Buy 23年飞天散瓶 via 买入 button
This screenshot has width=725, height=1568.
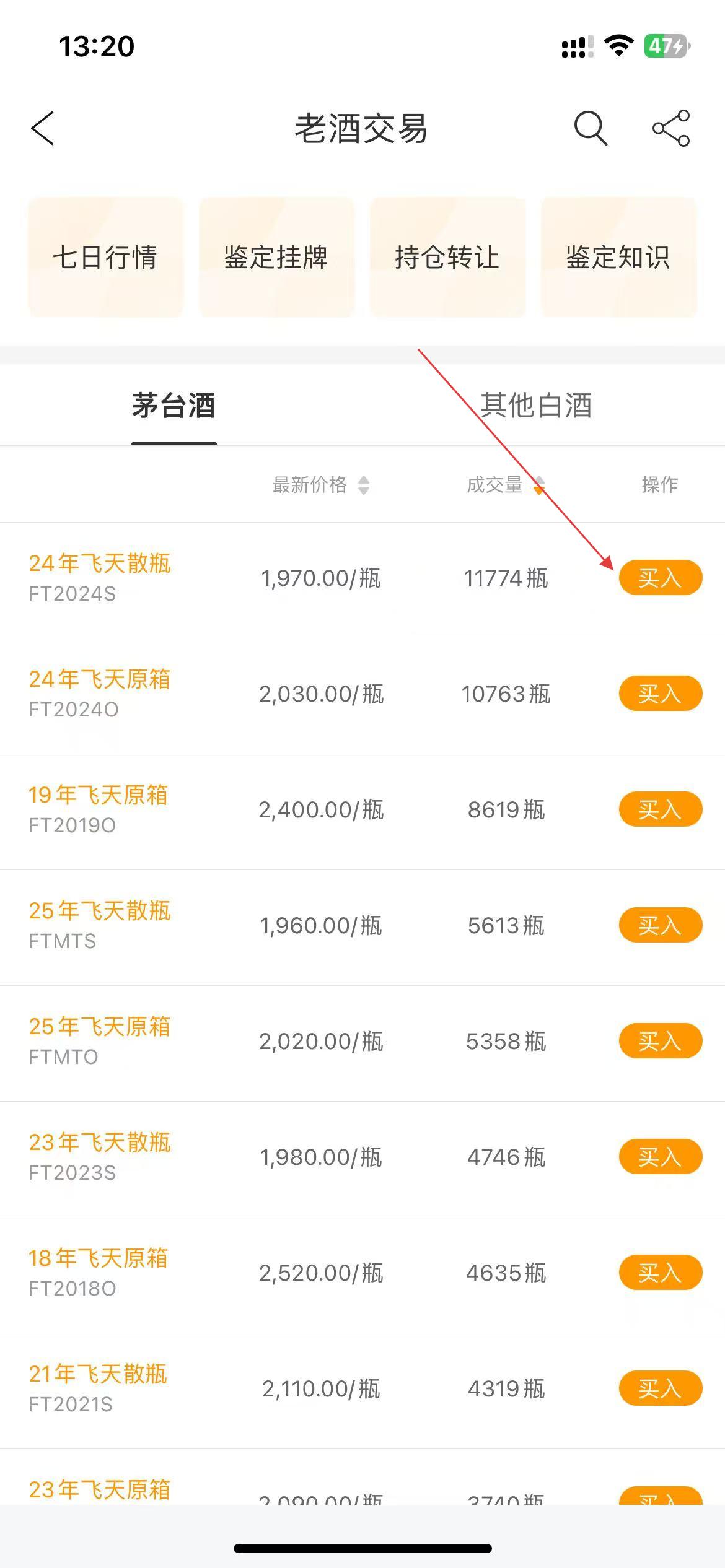(661, 1157)
